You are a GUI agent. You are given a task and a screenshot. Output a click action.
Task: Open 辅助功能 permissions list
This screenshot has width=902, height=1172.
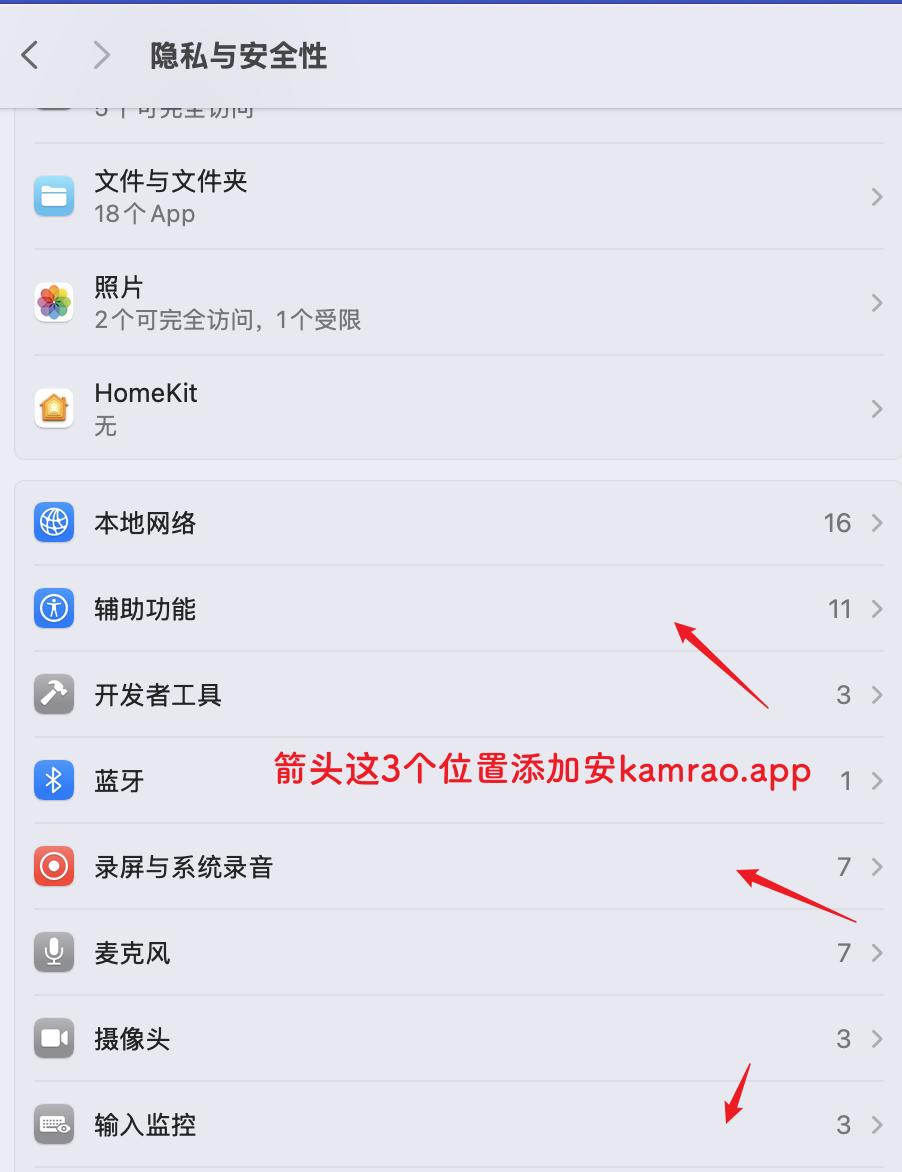[450, 609]
